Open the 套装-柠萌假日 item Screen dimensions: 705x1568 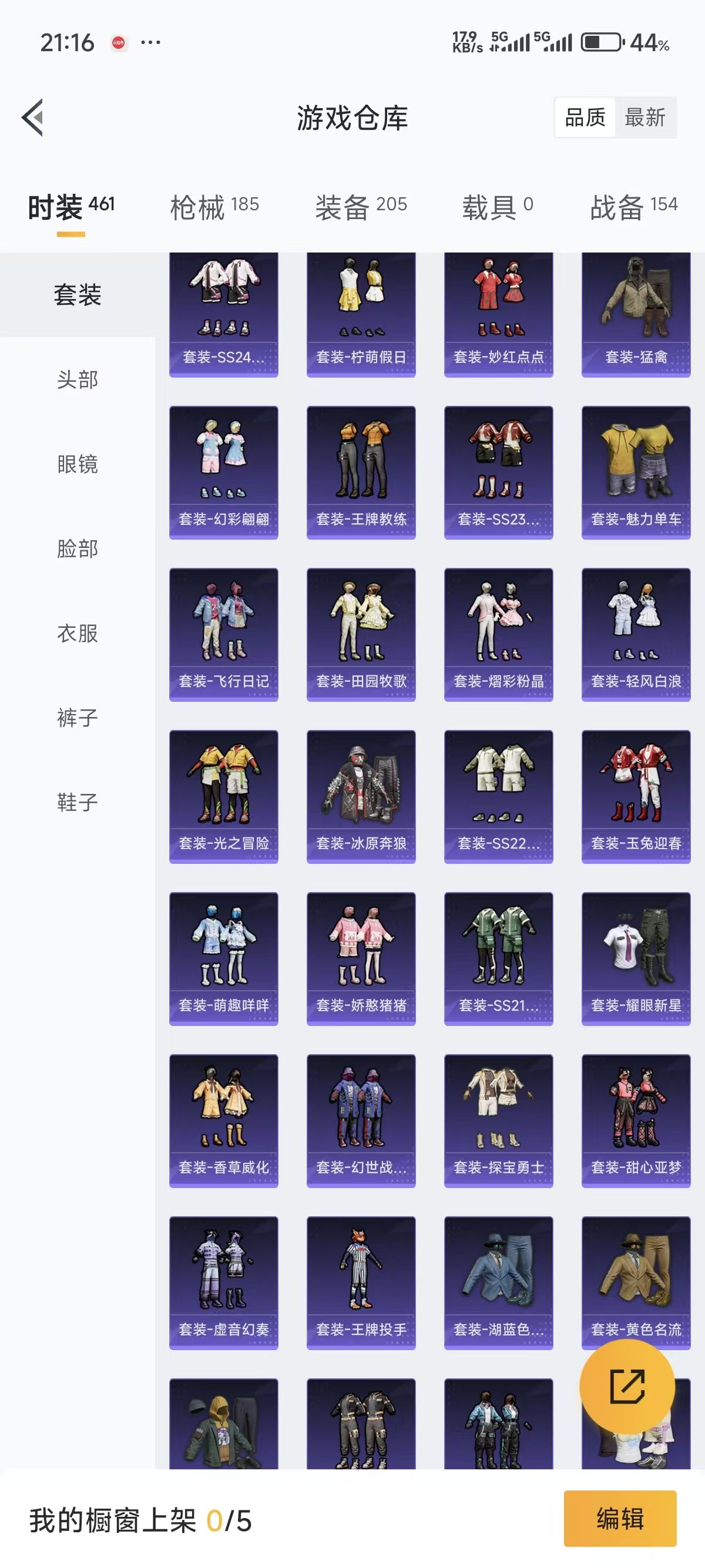pyautogui.click(x=361, y=315)
